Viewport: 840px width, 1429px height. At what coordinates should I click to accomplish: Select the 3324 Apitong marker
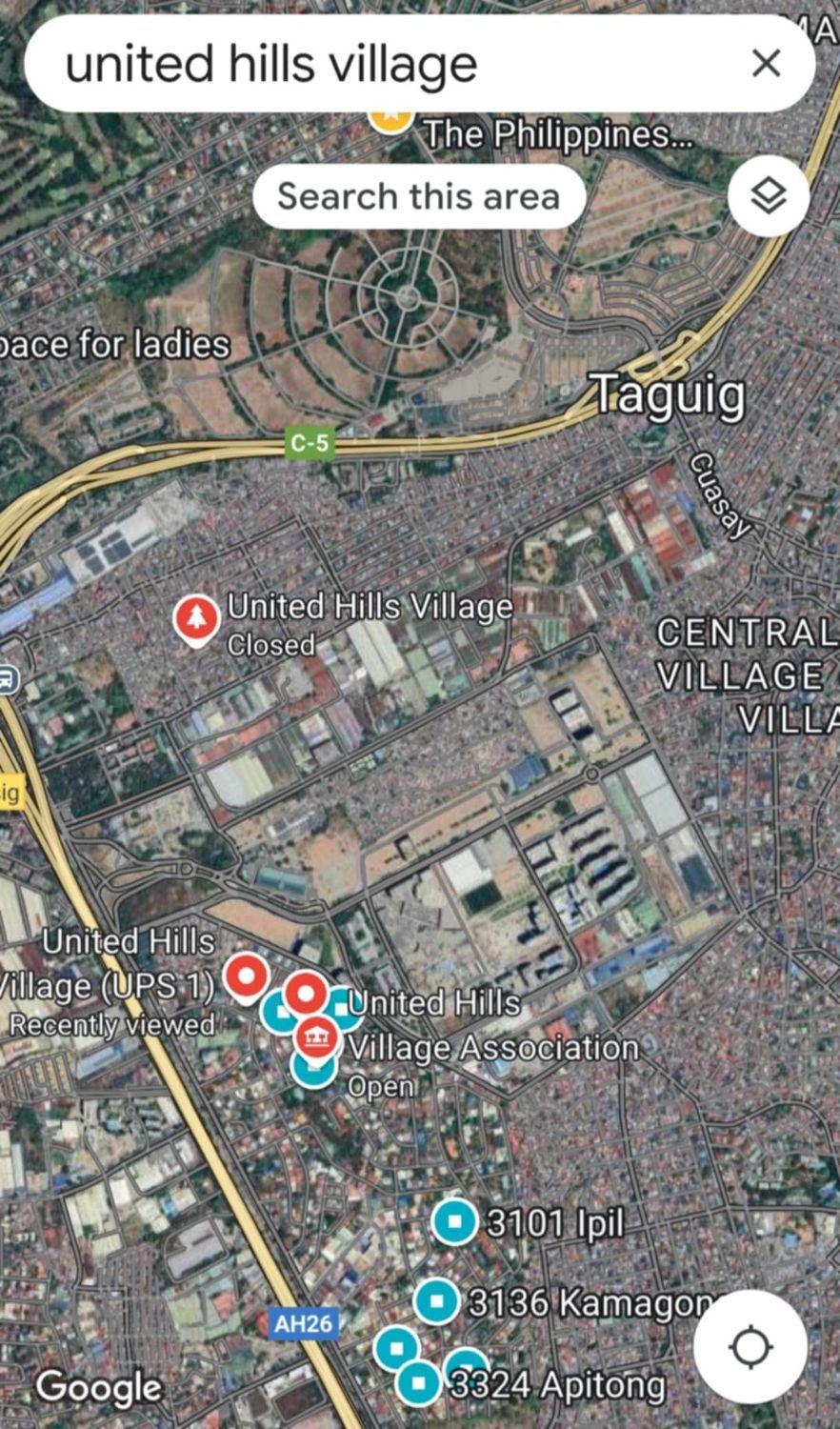pos(417,1381)
